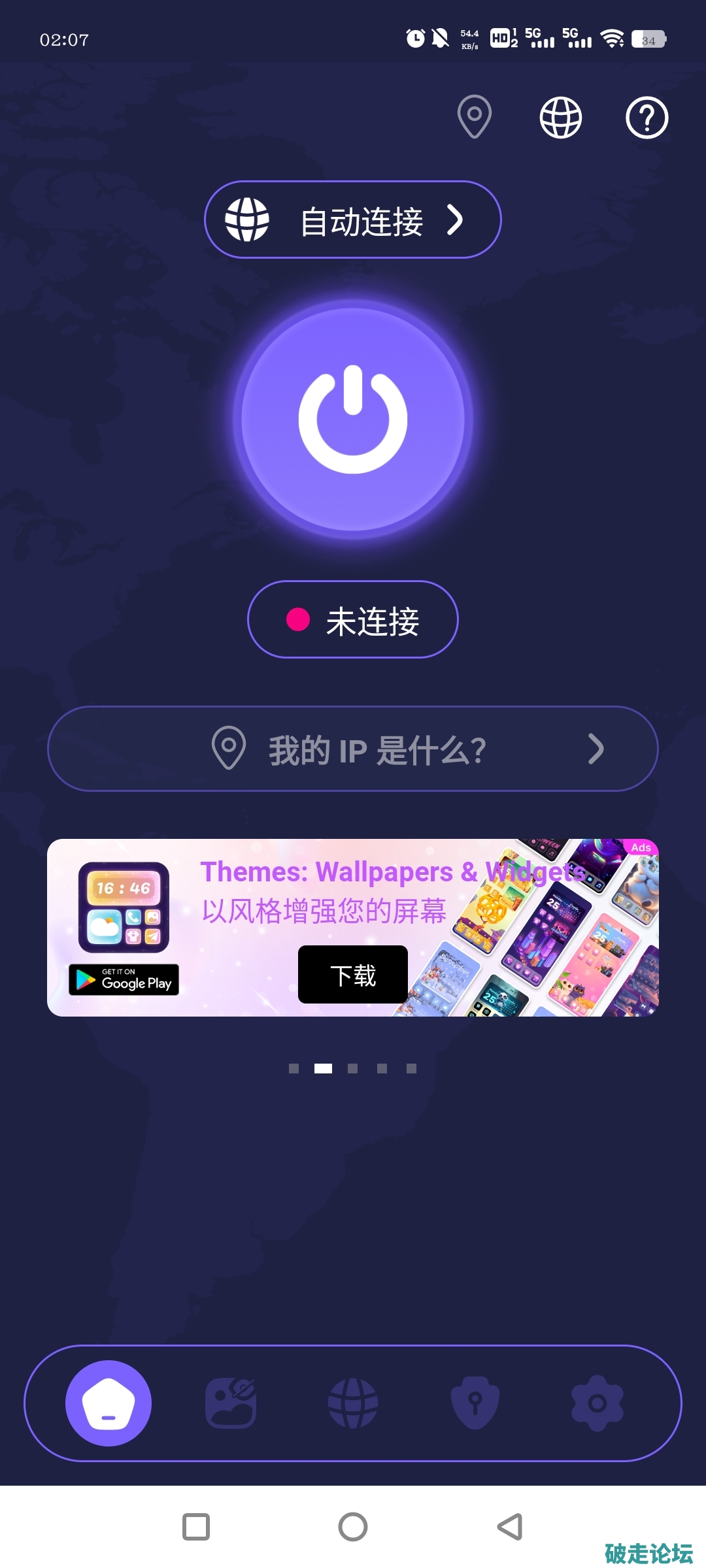Screen dimensions: 706x1568
Task: Switch to the photo privacy tab
Action: point(231,1403)
